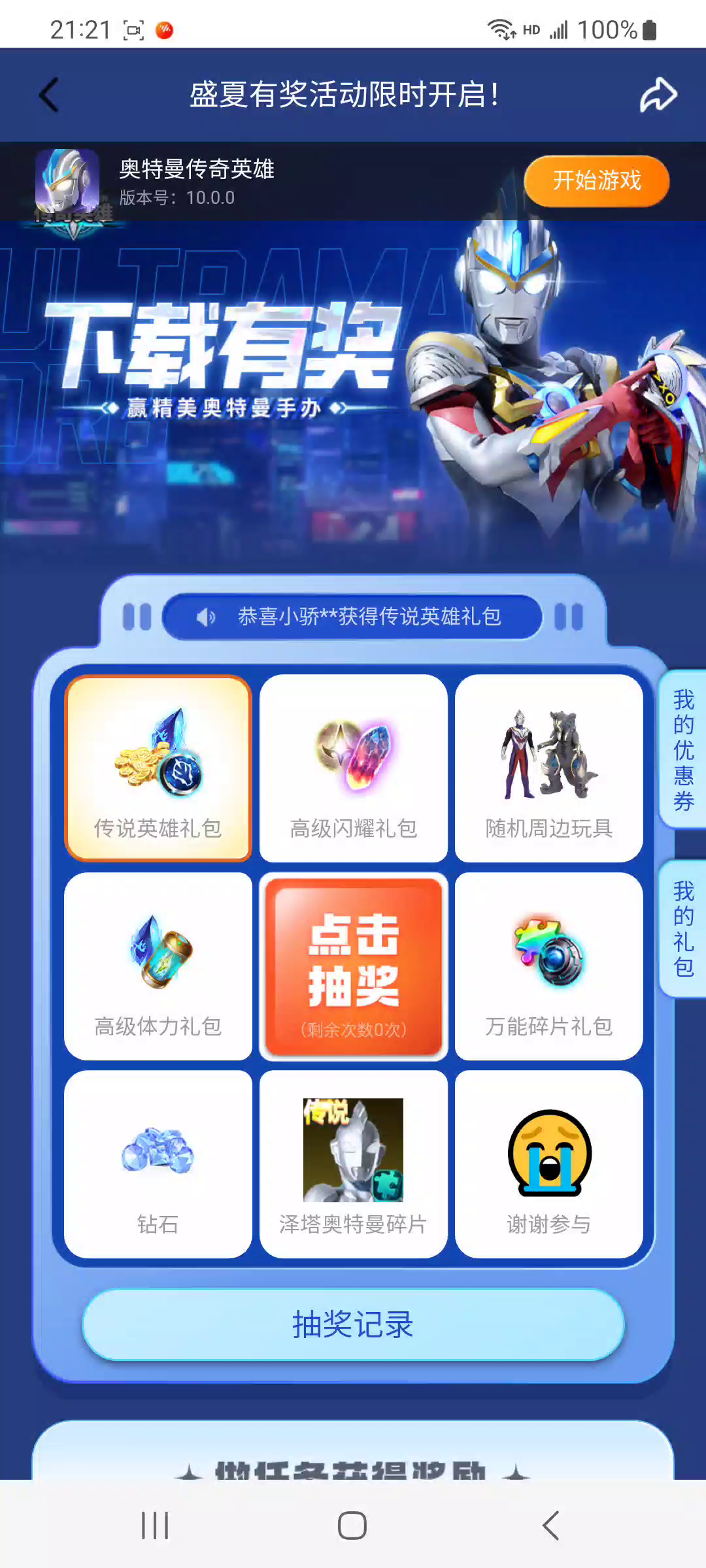Tap 点击抽奖 to draw a prize
Viewport: 706px width, 1568px height.
click(354, 966)
